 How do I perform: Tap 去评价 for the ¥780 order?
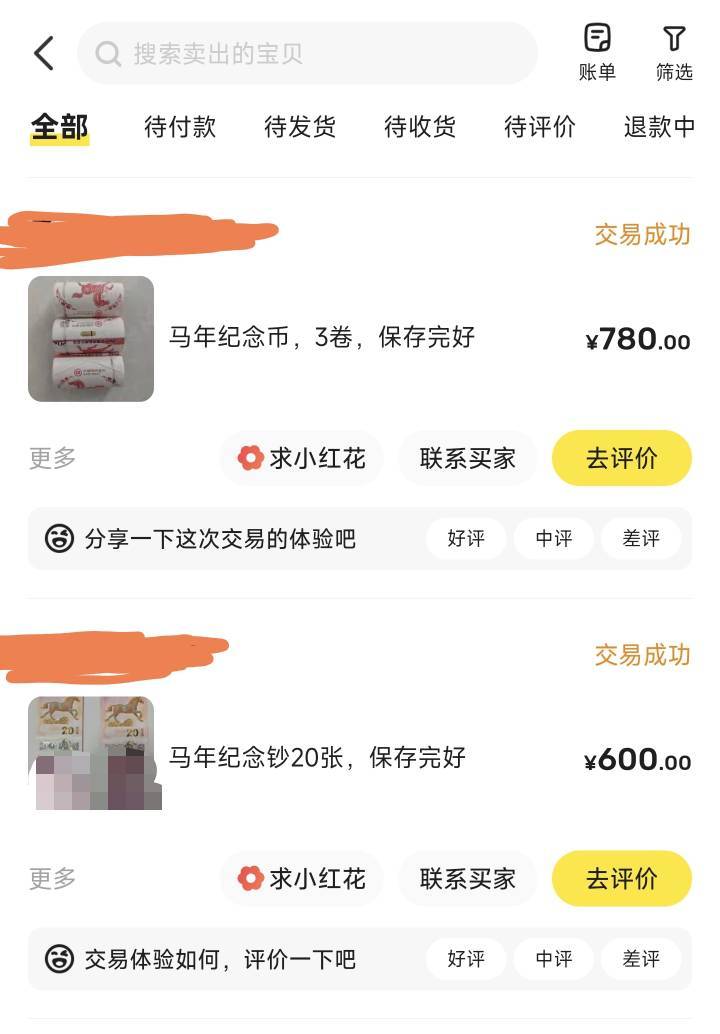tap(621, 458)
